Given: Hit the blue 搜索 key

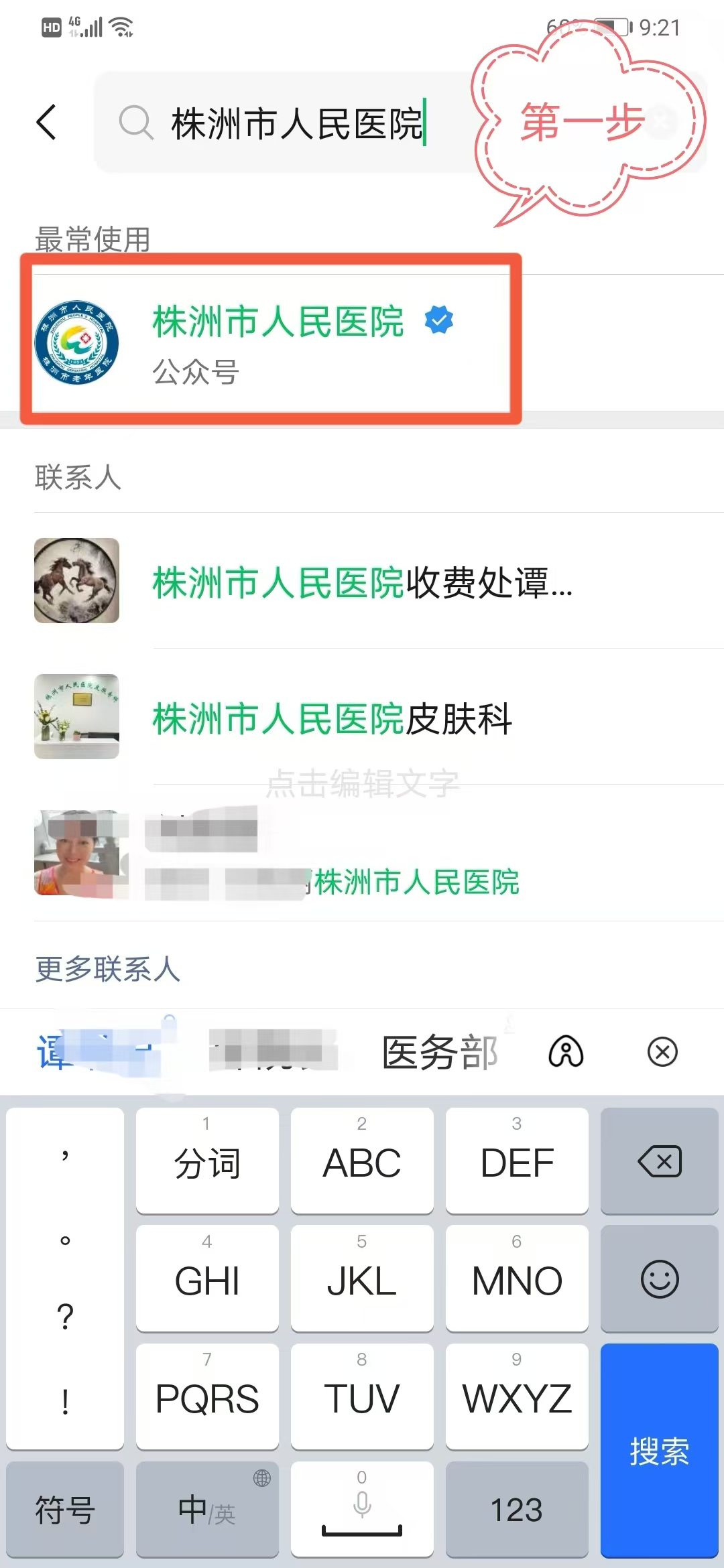Looking at the screenshot, I should coord(659,1451).
